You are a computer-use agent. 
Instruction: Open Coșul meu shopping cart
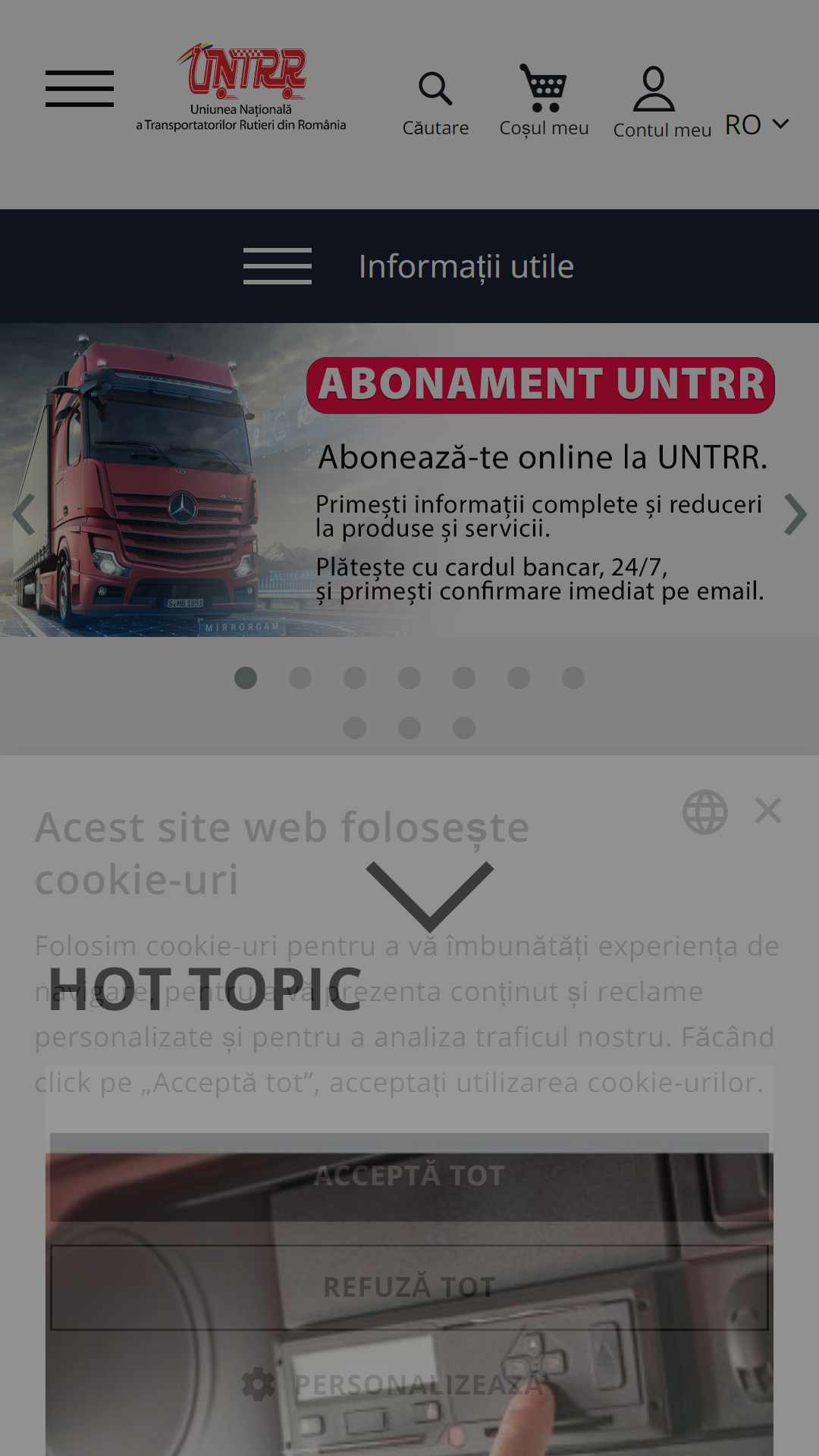(544, 101)
